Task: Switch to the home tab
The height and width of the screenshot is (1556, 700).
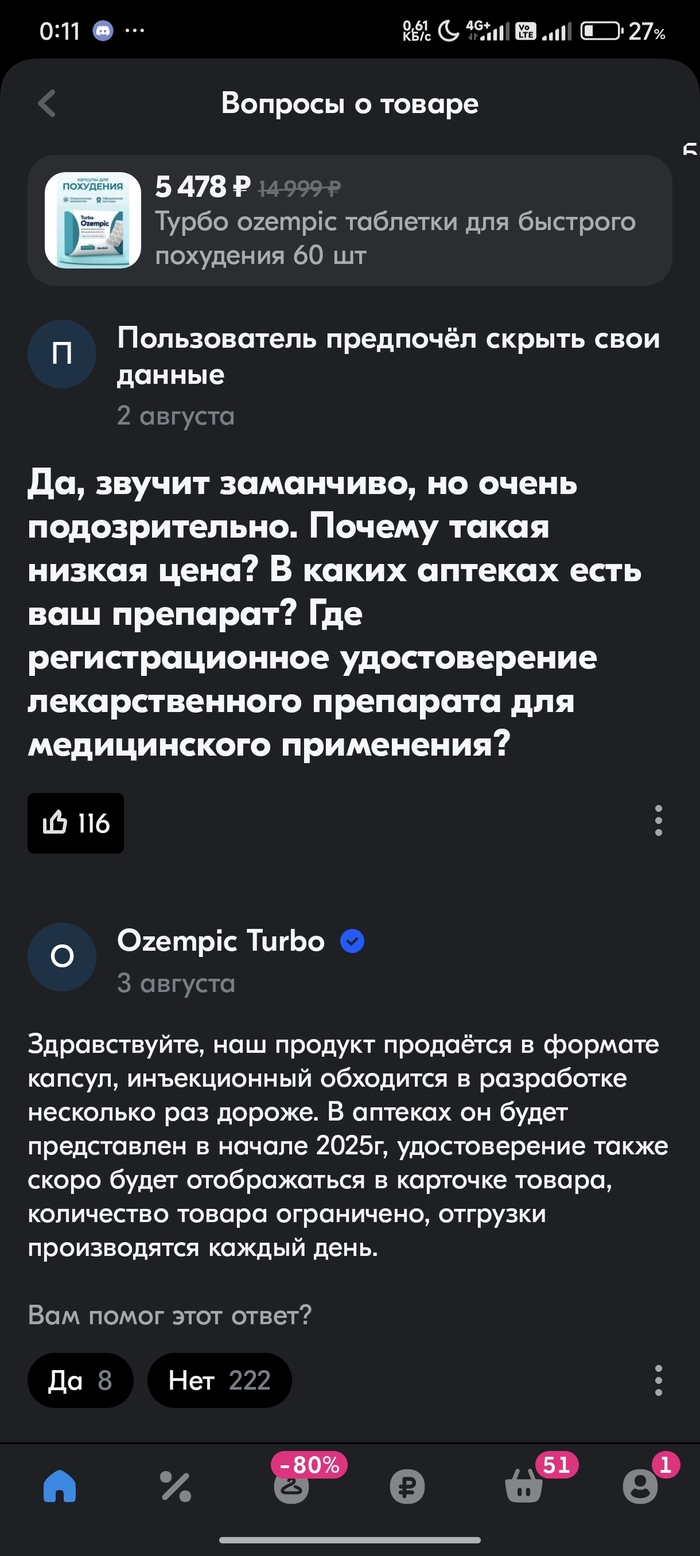Action: (x=60, y=1487)
